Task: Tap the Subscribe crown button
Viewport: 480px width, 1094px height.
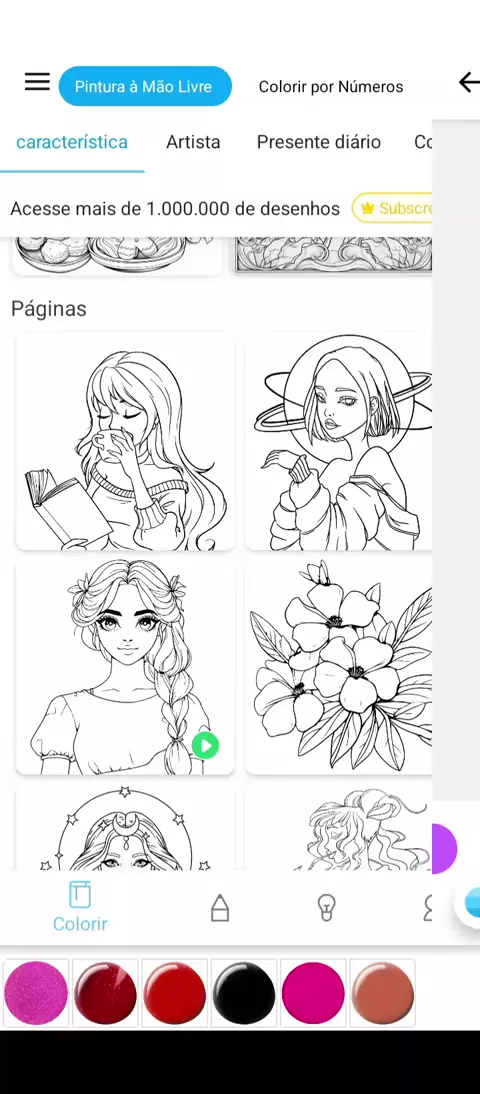Action: (392, 208)
